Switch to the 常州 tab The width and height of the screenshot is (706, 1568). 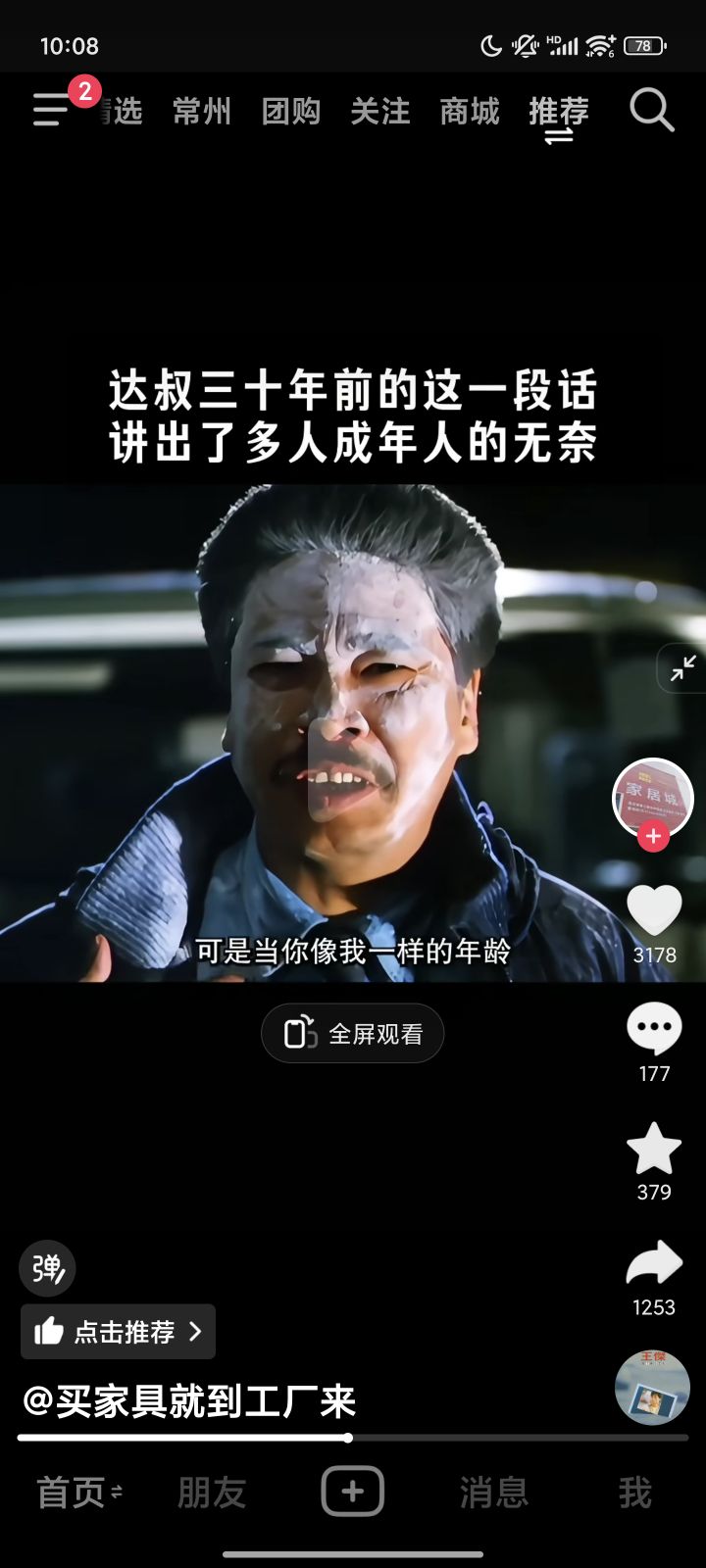(201, 112)
